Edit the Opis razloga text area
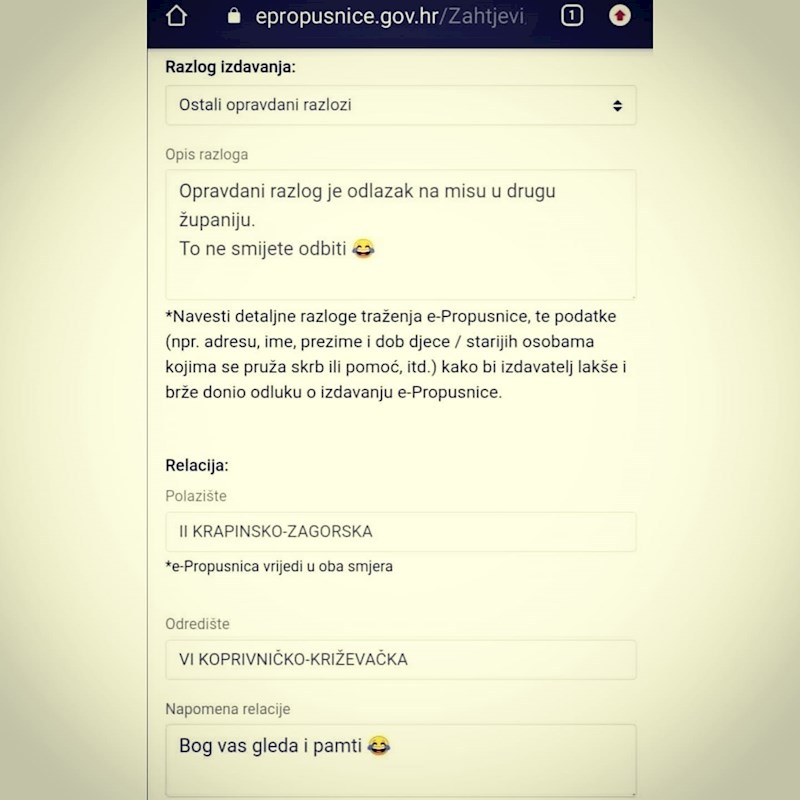 (x=400, y=234)
